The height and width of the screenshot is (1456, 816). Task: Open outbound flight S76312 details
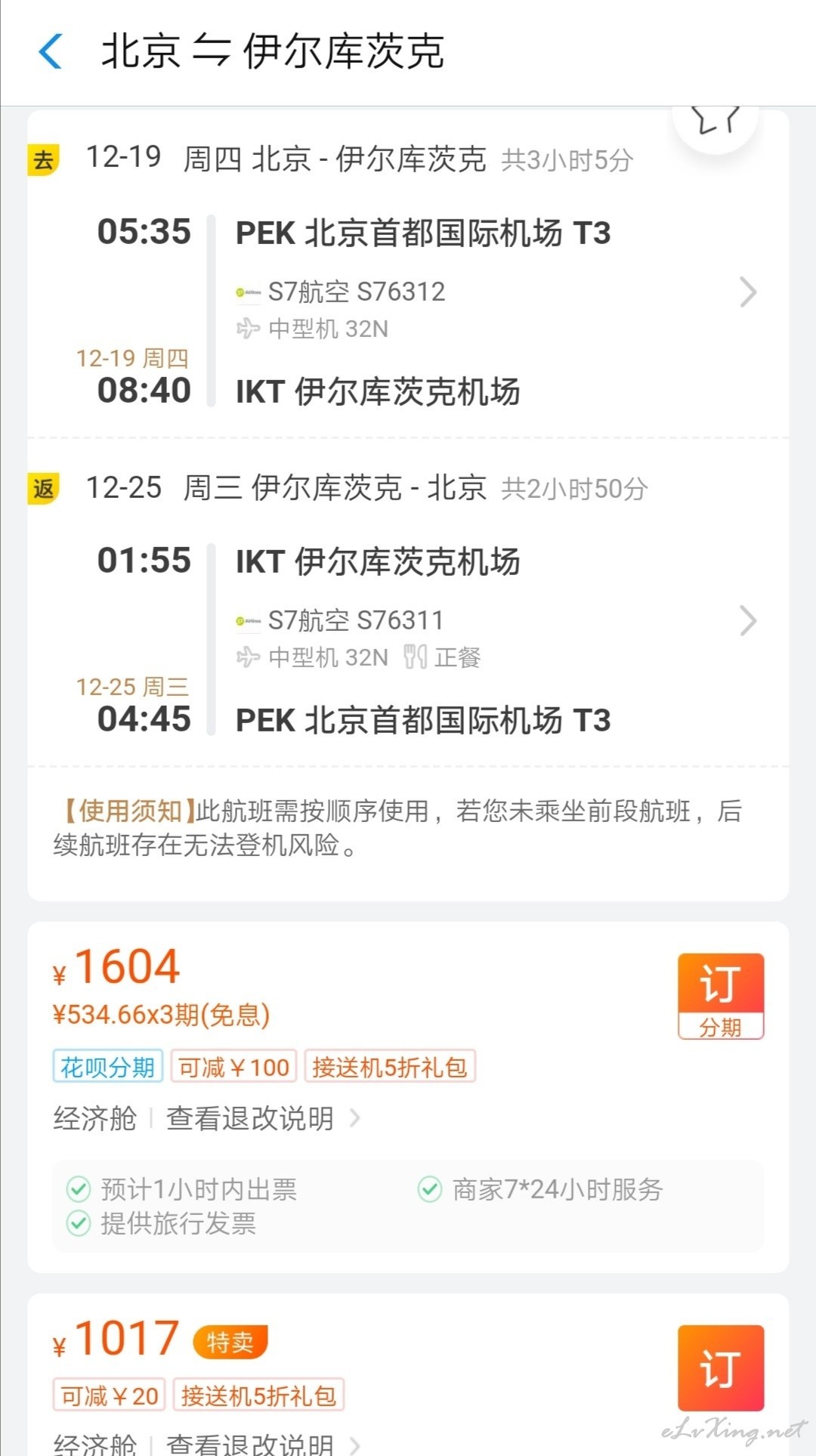(x=747, y=292)
